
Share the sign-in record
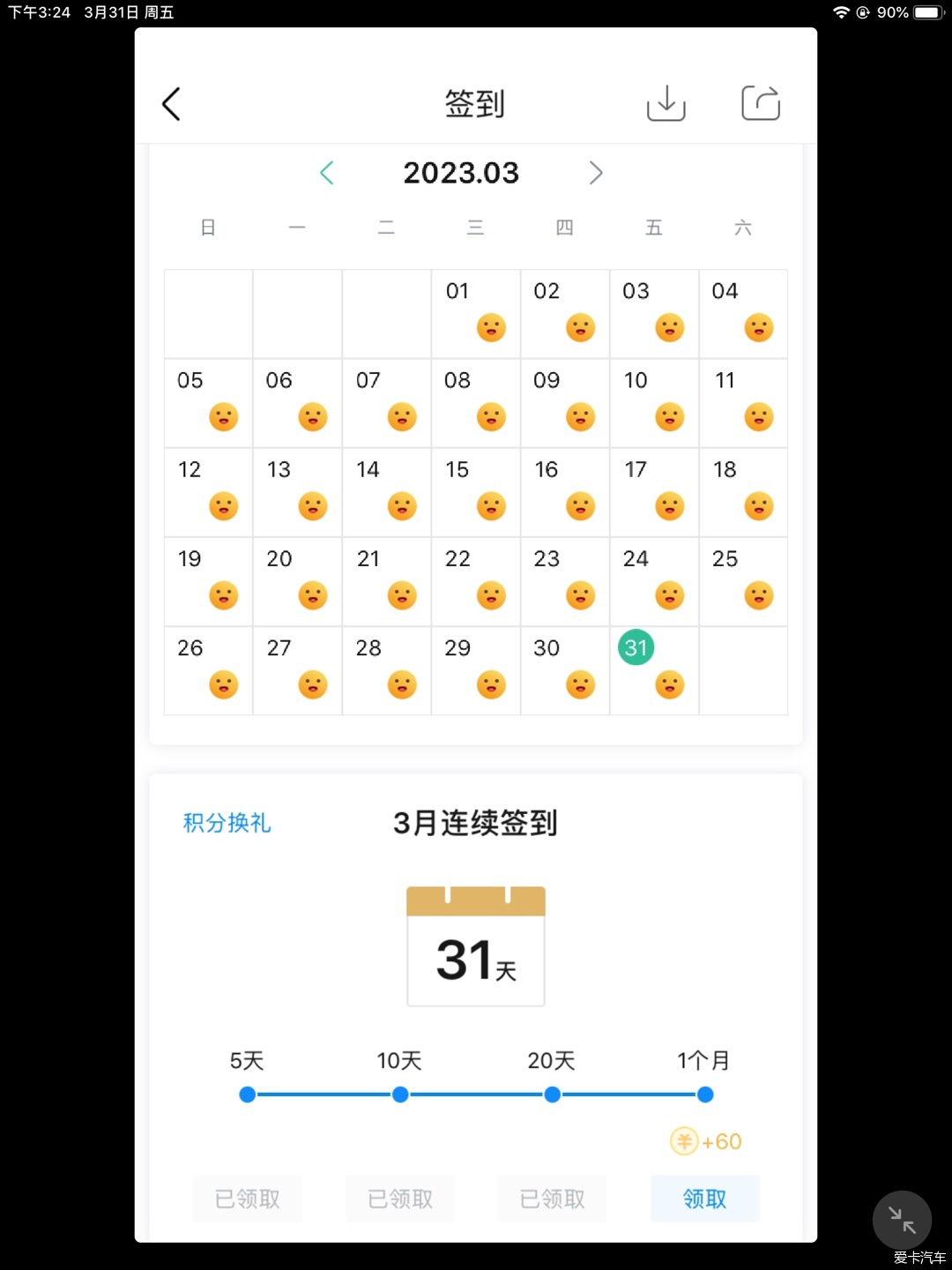[x=761, y=103]
